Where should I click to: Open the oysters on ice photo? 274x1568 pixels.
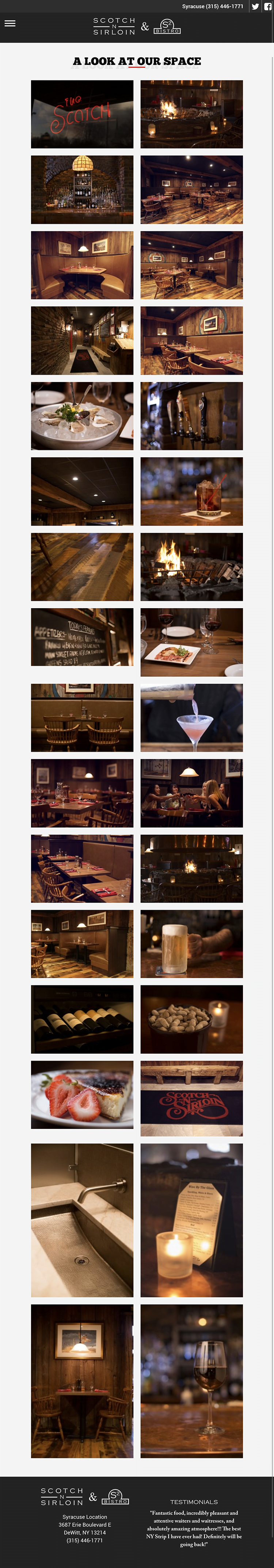(x=82, y=416)
